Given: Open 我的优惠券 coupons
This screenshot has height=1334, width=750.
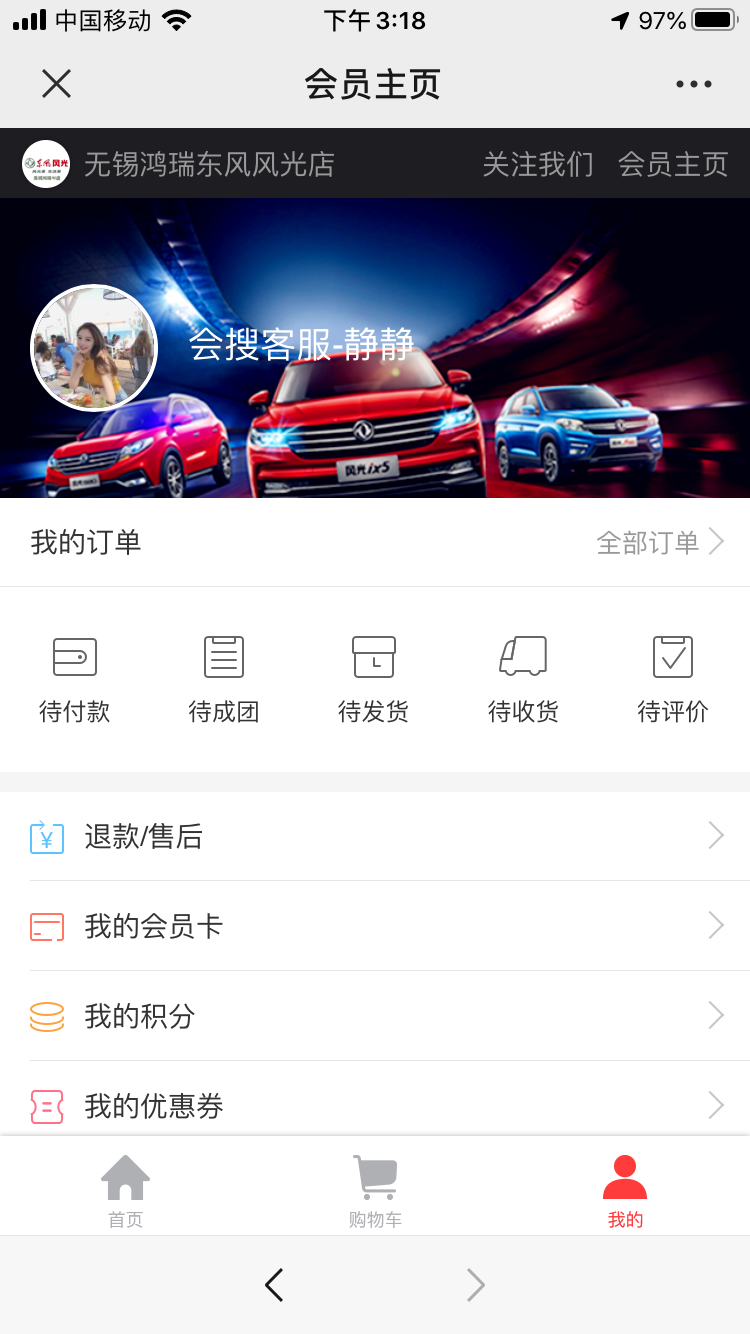Looking at the screenshot, I should (375, 1106).
